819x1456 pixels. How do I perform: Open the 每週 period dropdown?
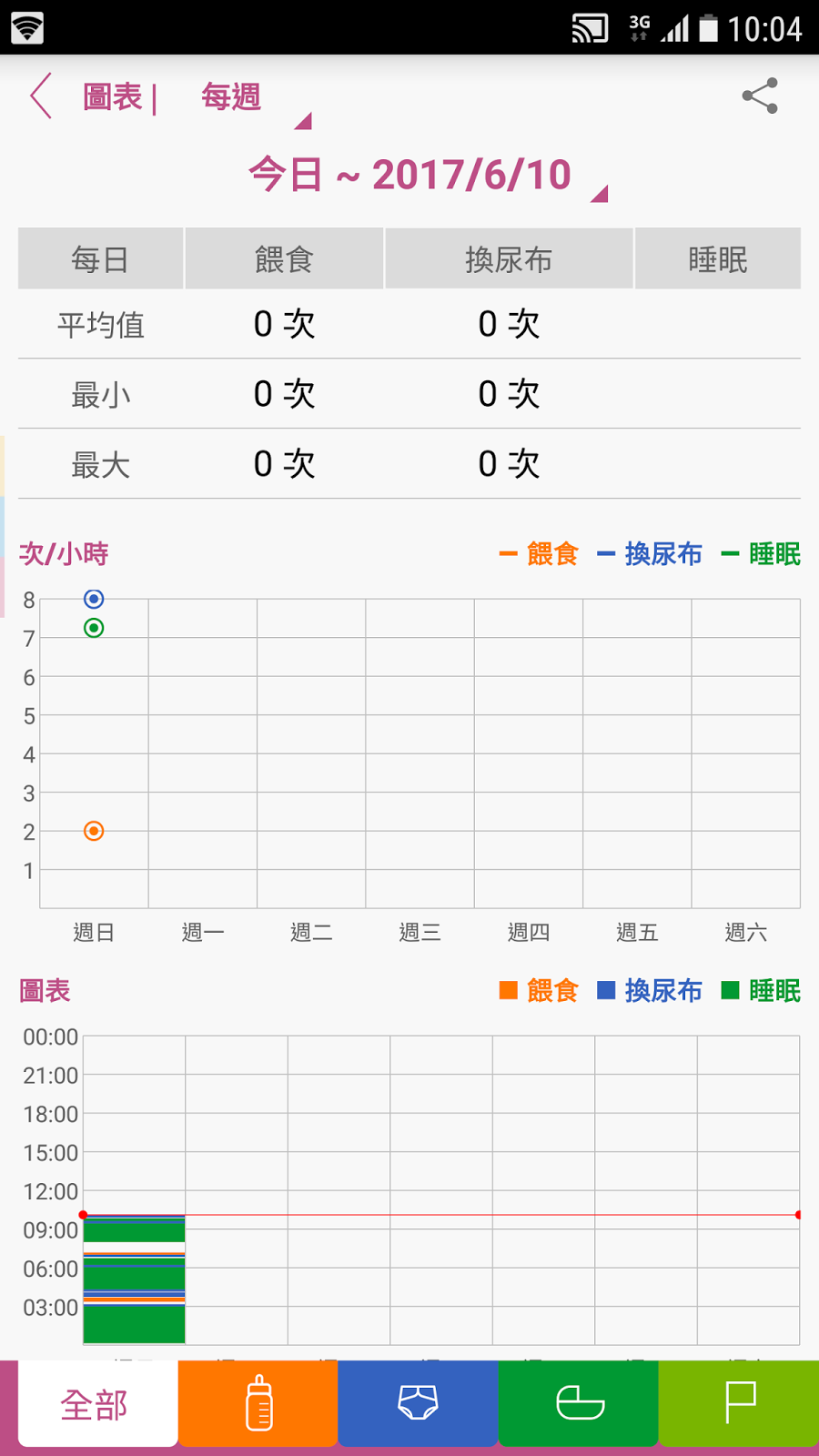(x=253, y=100)
